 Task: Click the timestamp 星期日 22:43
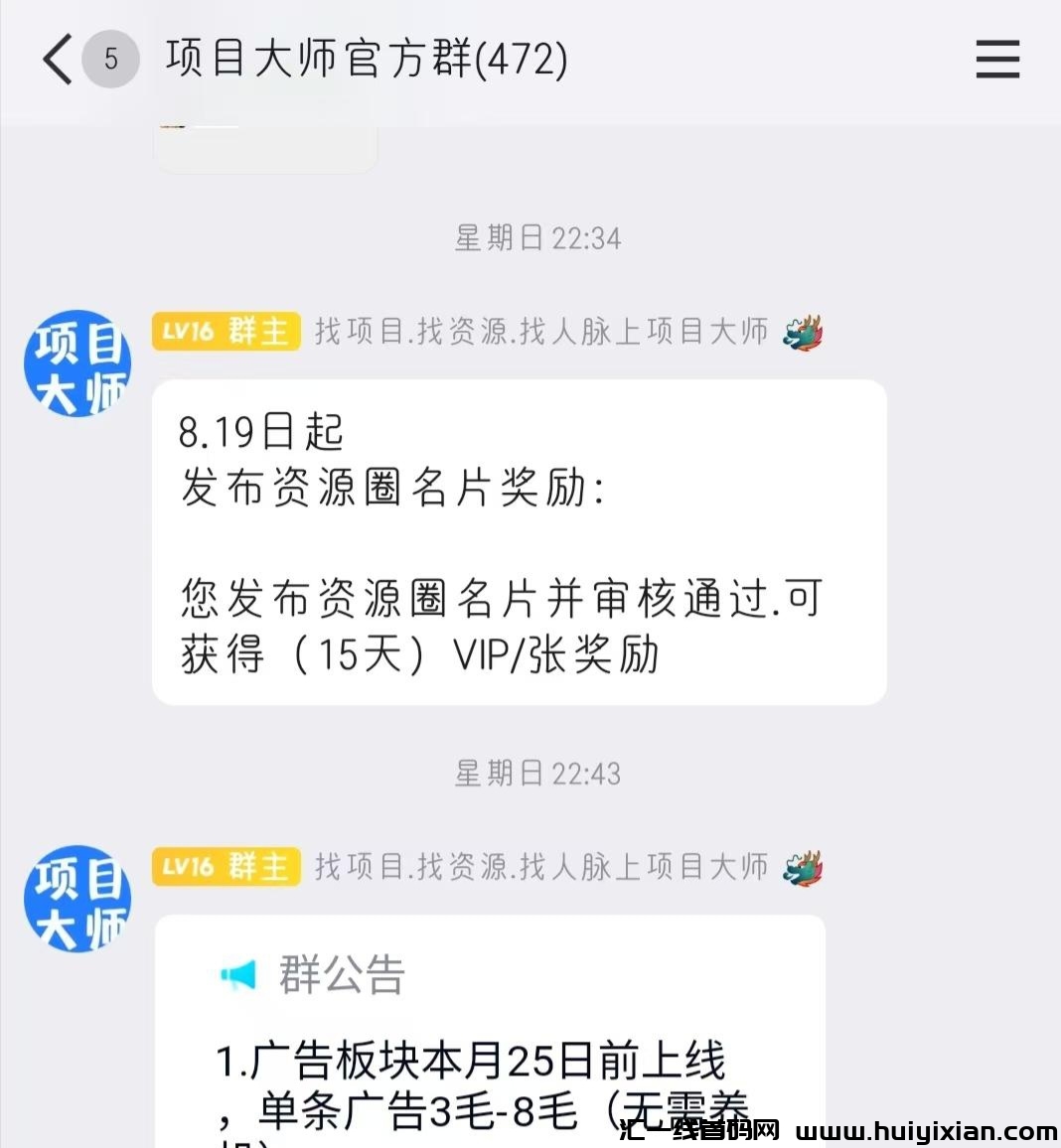click(536, 773)
